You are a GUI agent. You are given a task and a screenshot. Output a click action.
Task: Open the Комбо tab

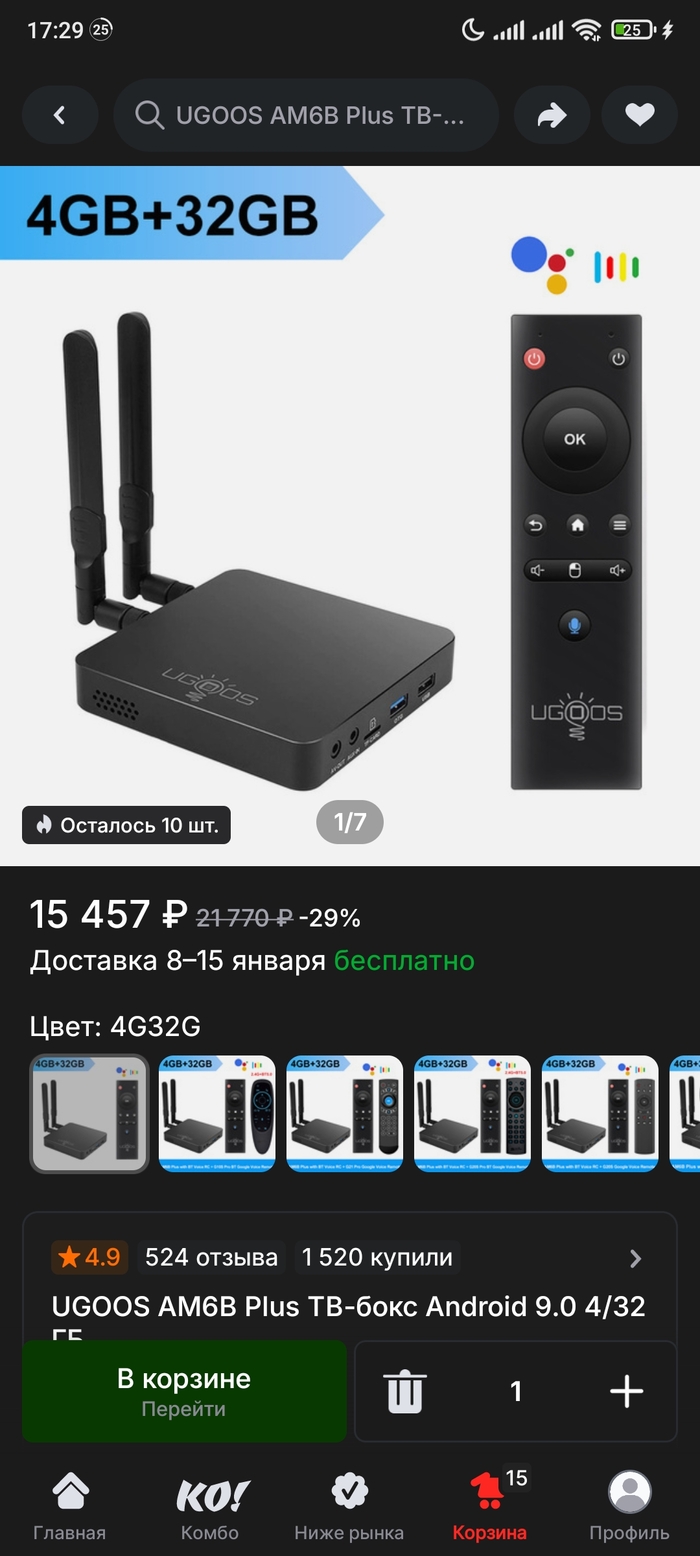[x=210, y=1505]
